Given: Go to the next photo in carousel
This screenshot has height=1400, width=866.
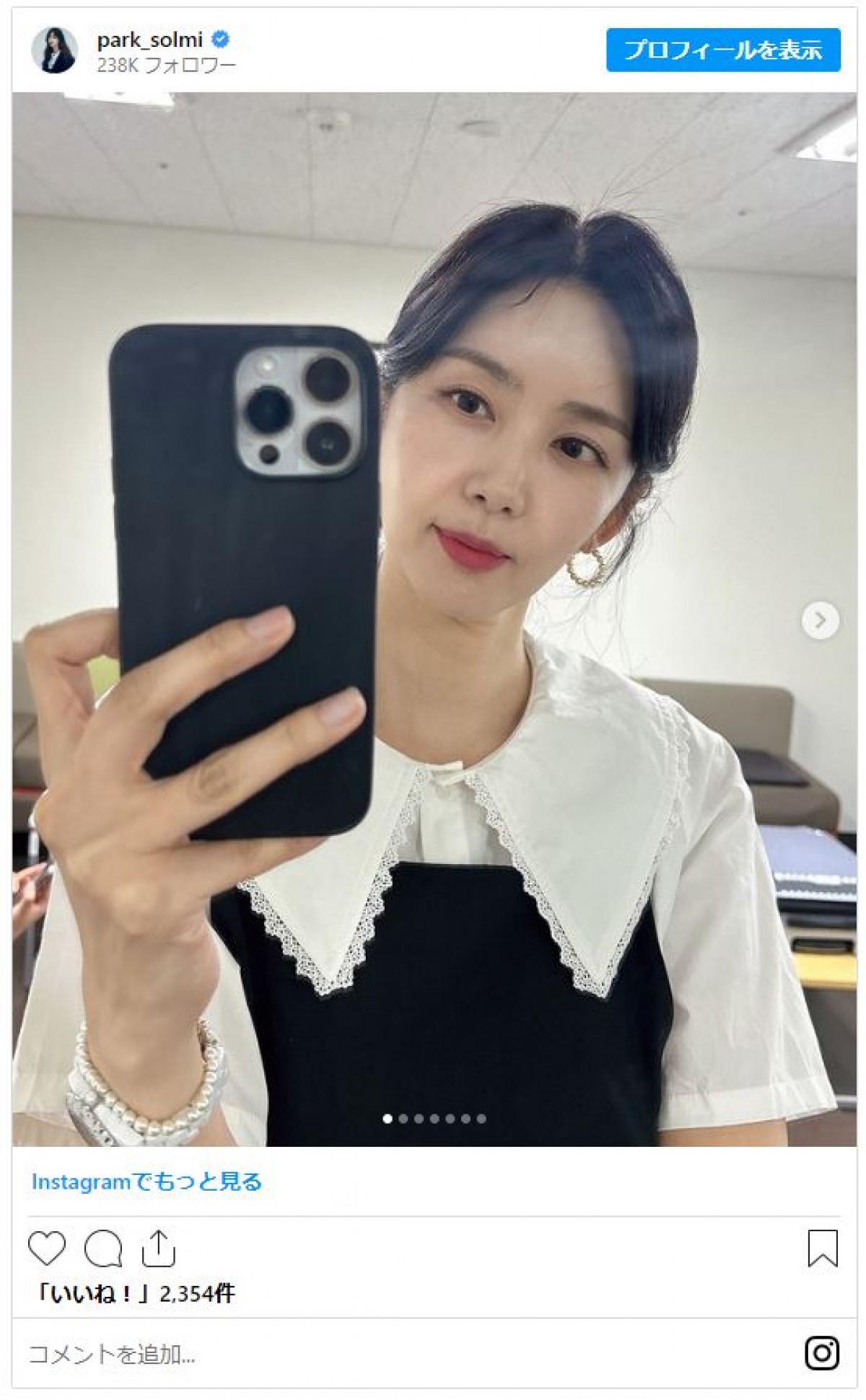Looking at the screenshot, I should tap(820, 620).
